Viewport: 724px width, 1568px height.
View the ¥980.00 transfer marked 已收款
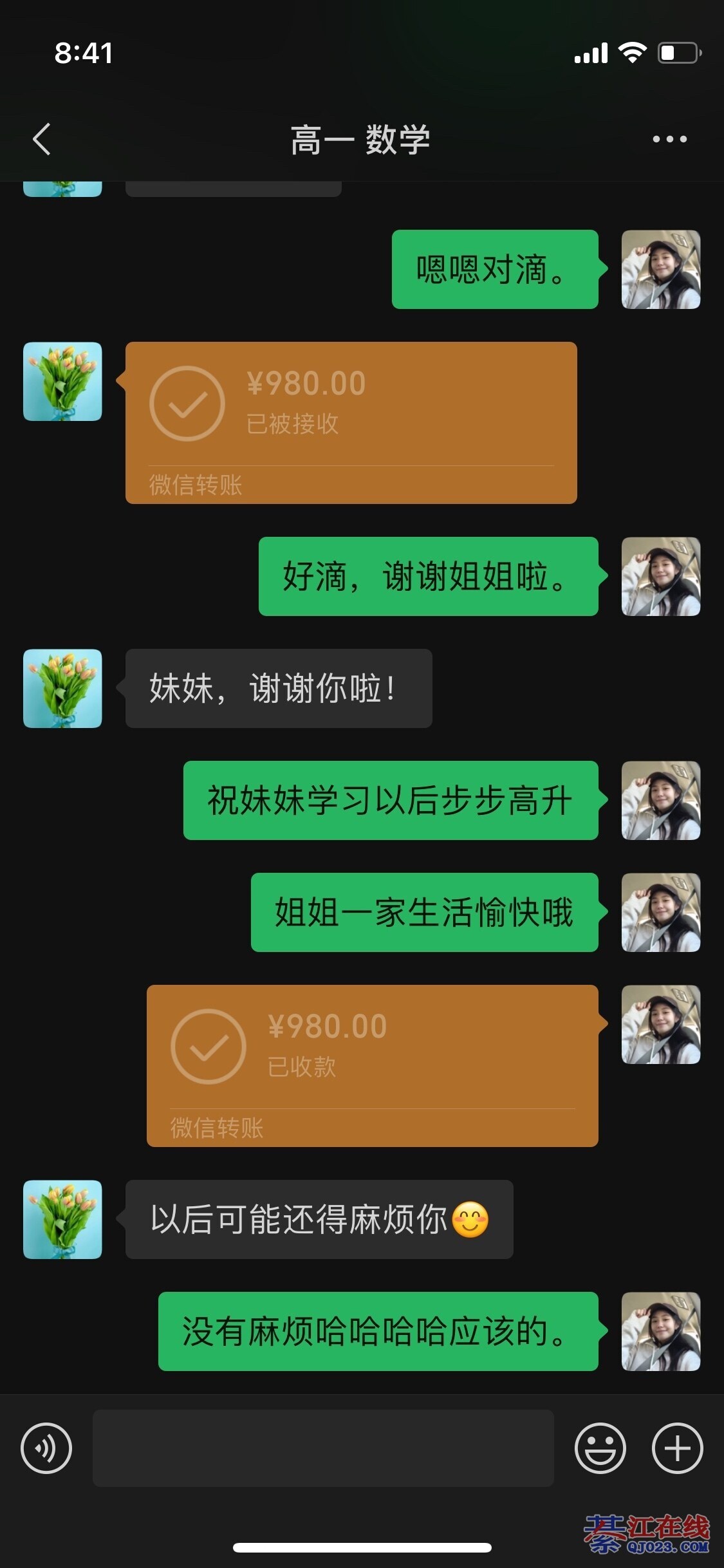[x=372, y=1065]
